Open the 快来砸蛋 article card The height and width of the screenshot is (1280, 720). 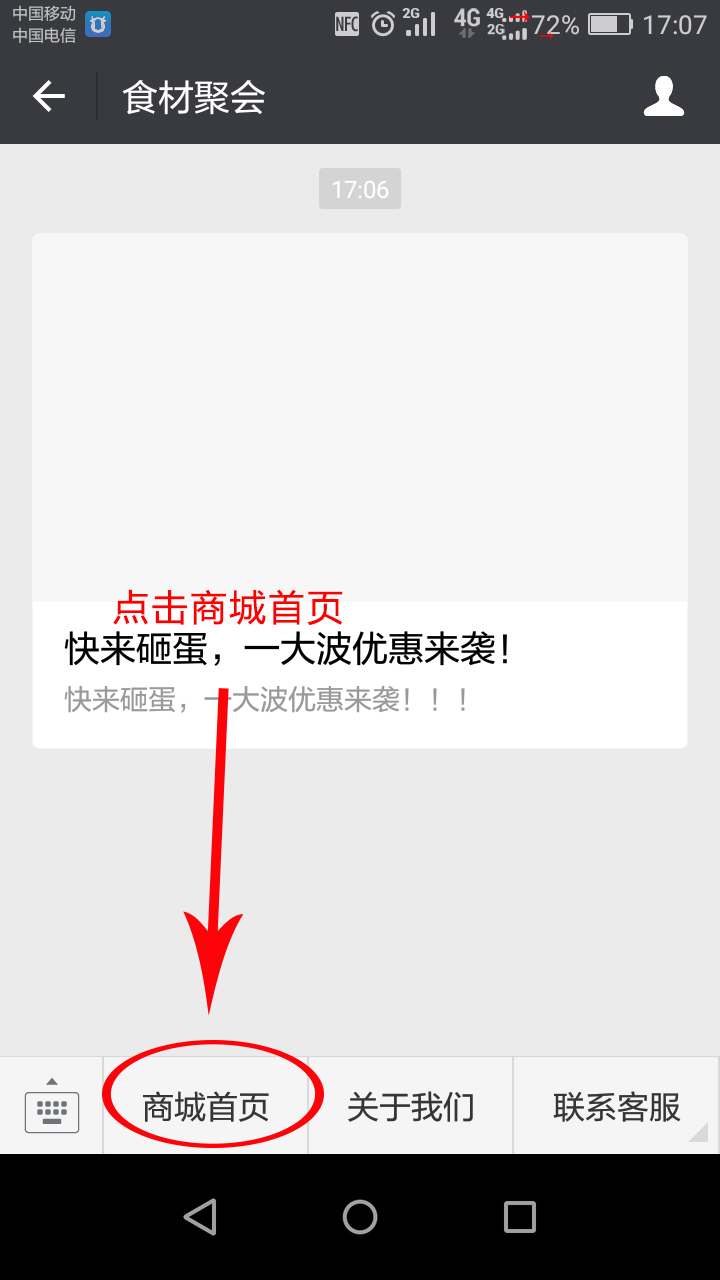[x=360, y=490]
